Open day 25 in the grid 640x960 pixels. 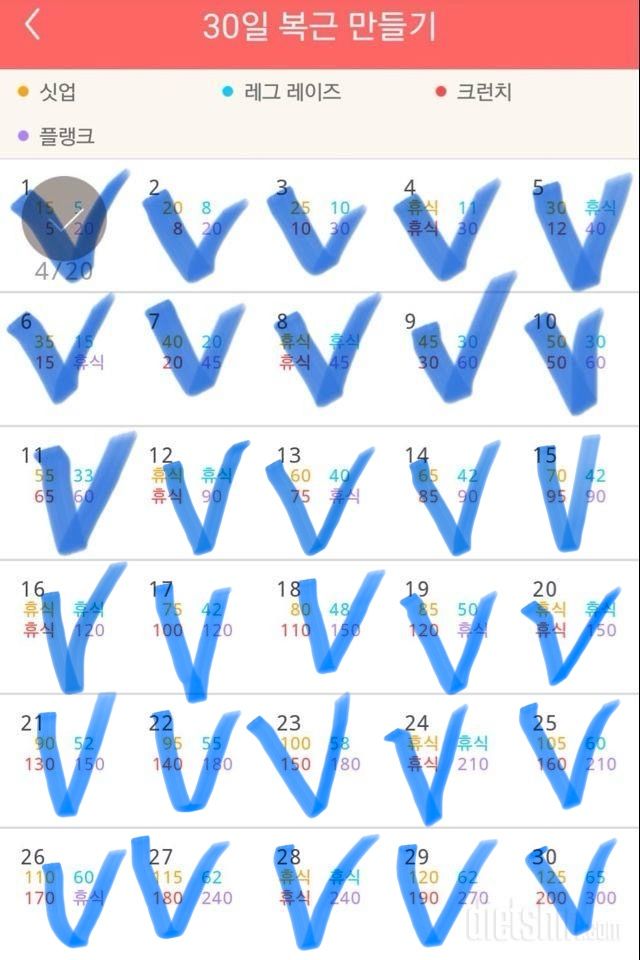(576, 760)
